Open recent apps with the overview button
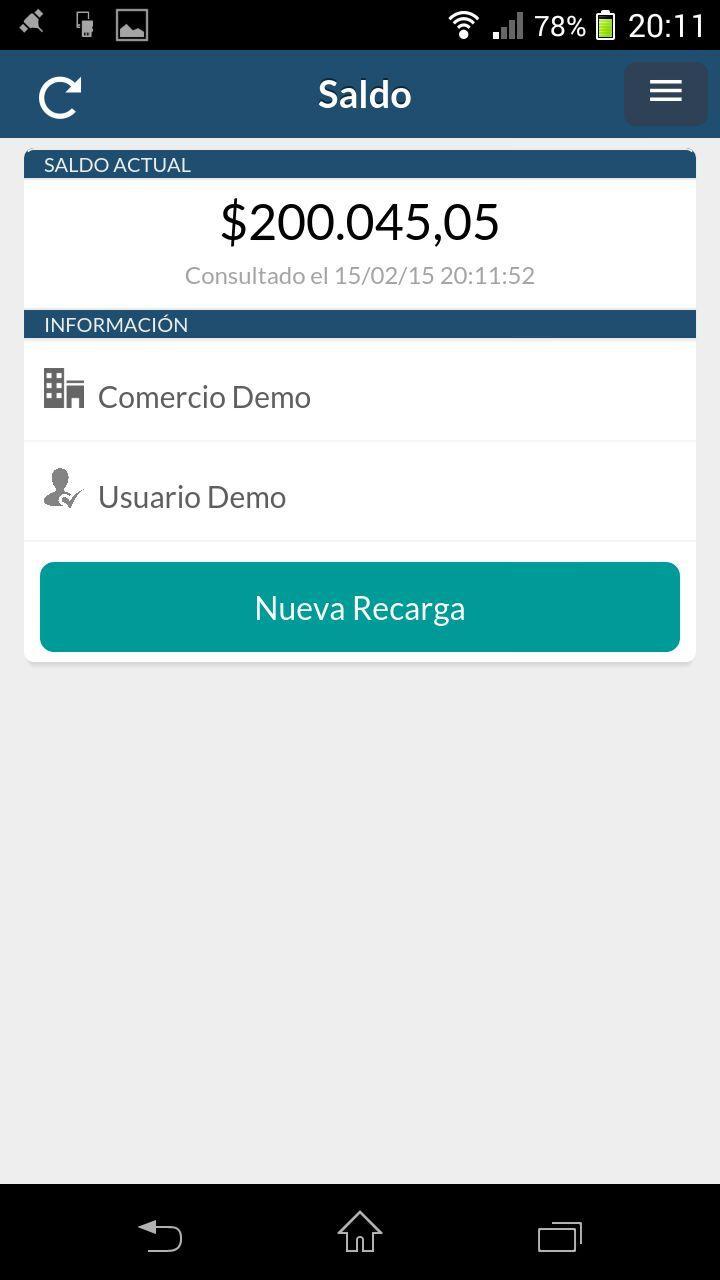This screenshot has width=720, height=1280. (559, 1235)
